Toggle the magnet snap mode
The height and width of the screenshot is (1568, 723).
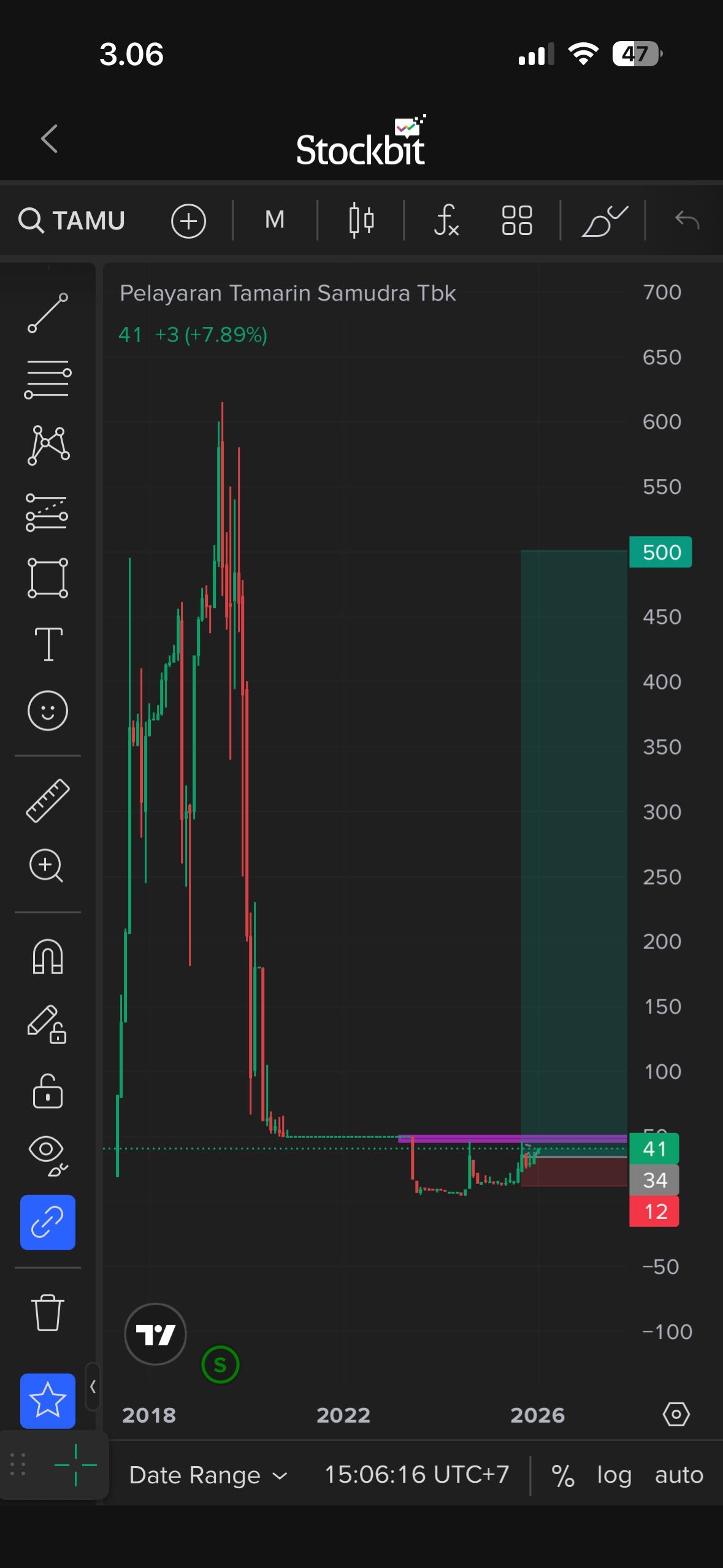[x=48, y=956]
